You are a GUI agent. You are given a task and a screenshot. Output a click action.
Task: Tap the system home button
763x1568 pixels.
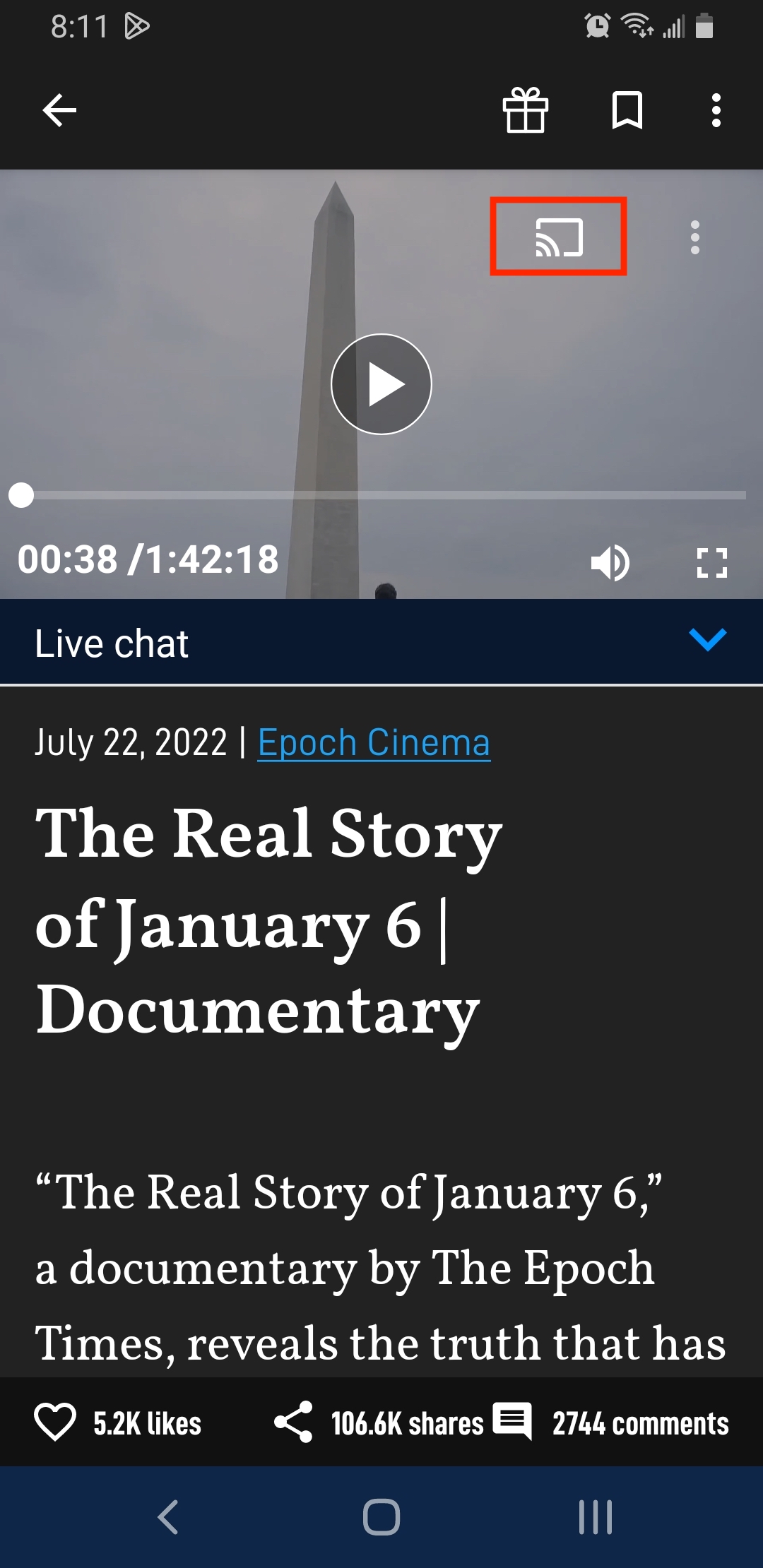[x=381, y=1517]
